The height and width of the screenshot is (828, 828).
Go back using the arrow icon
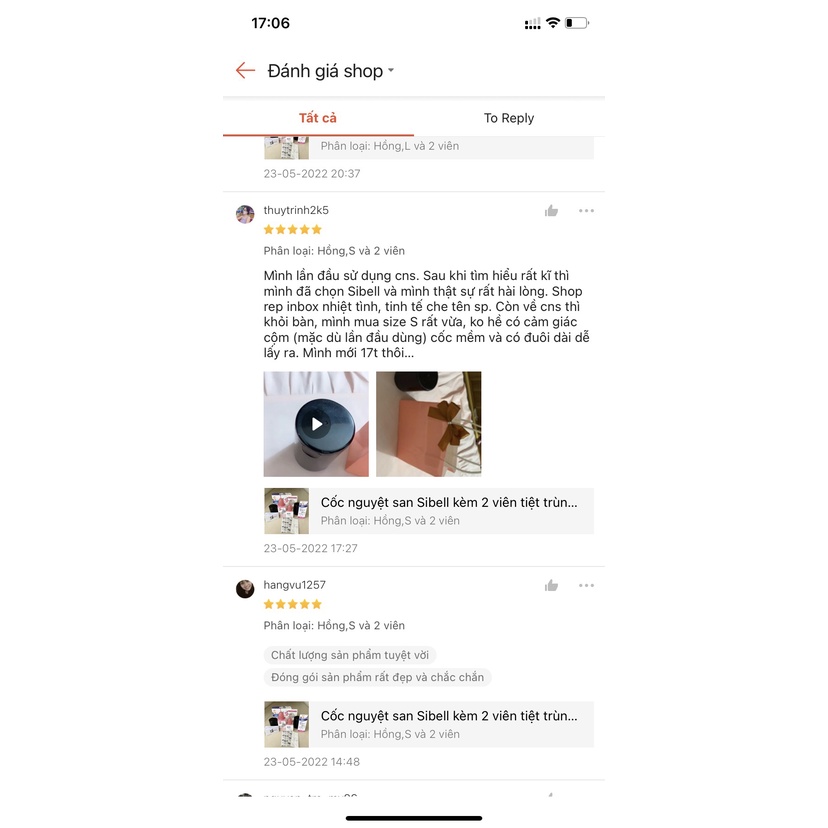[x=245, y=70]
